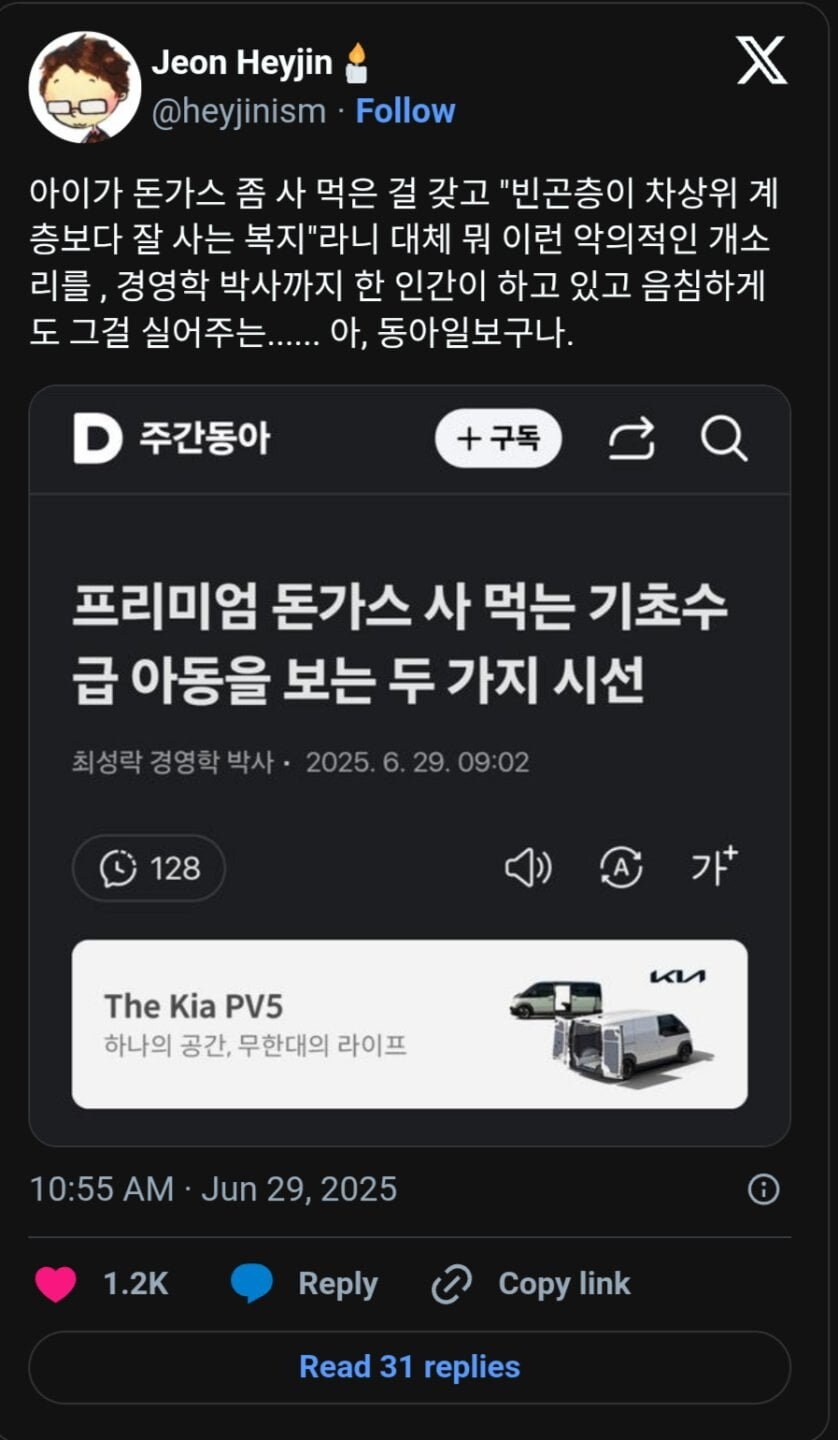Enable following via the Follow label
The image size is (838, 1440).
[x=405, y=110]
